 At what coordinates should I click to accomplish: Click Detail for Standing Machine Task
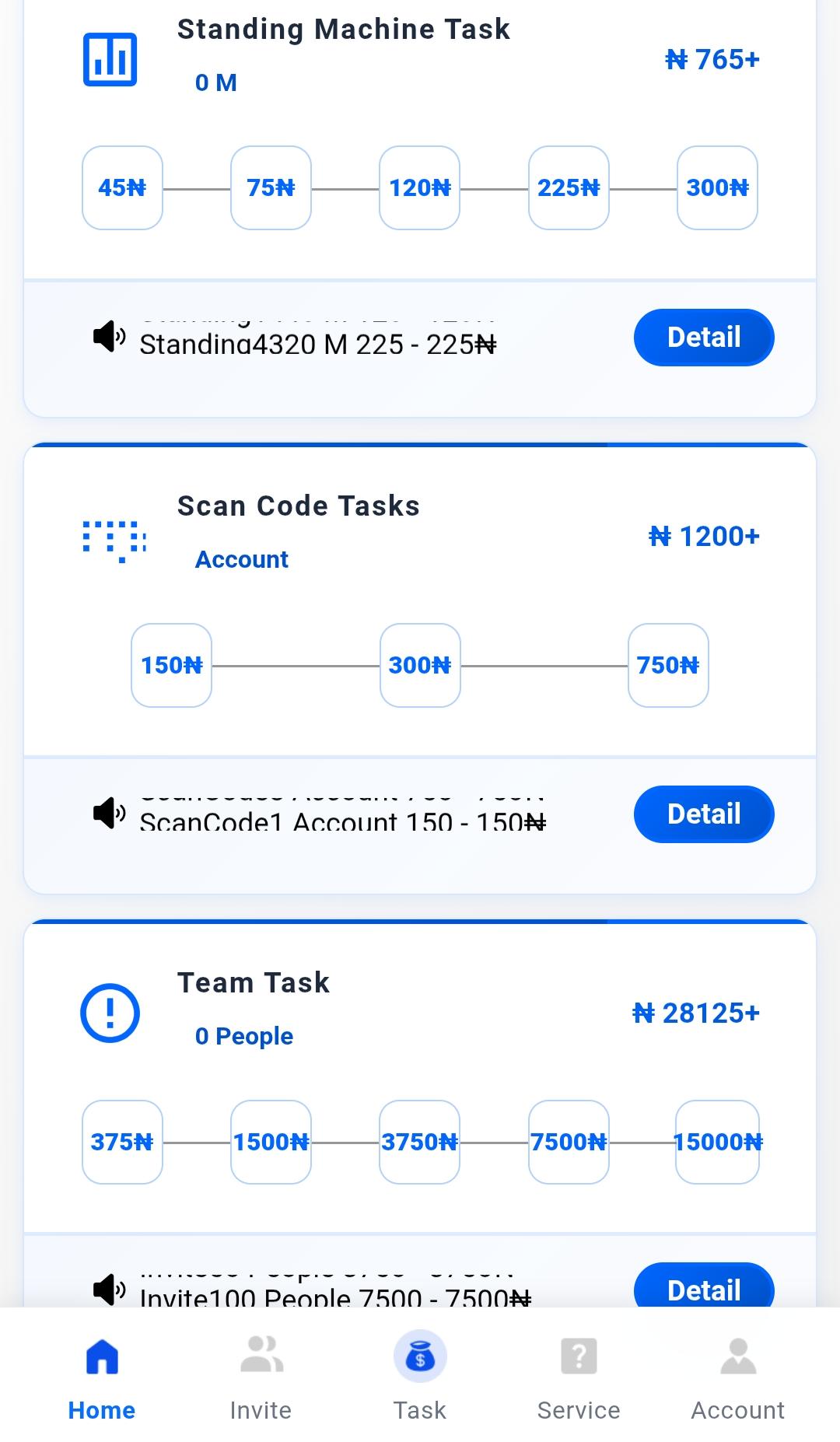pyautogui.click(x=703, y=337)
